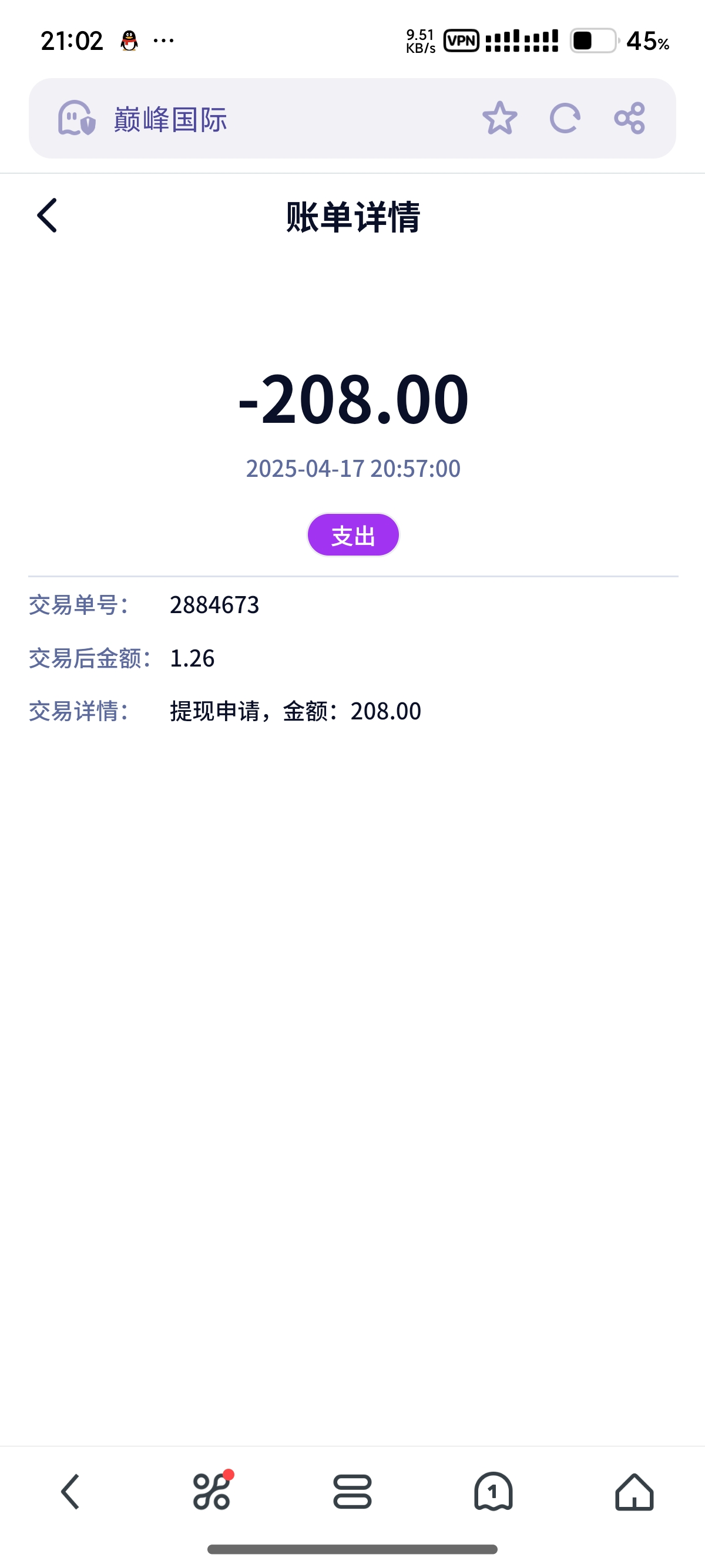The image size is (705, 1568).
Task: Expand the status bar ellipsis menu
Action: point(162,41)
